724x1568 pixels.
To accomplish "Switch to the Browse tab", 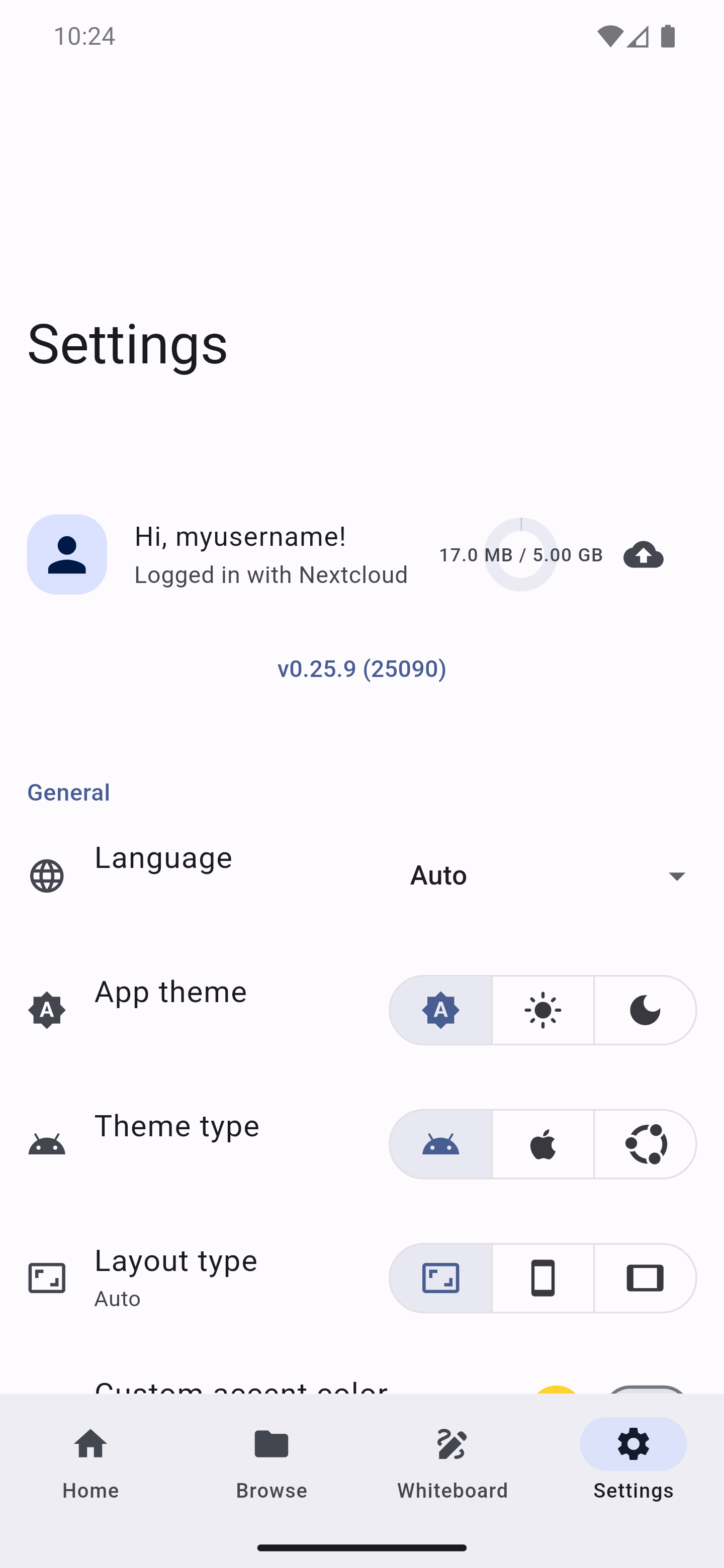I will point(271,1461).
